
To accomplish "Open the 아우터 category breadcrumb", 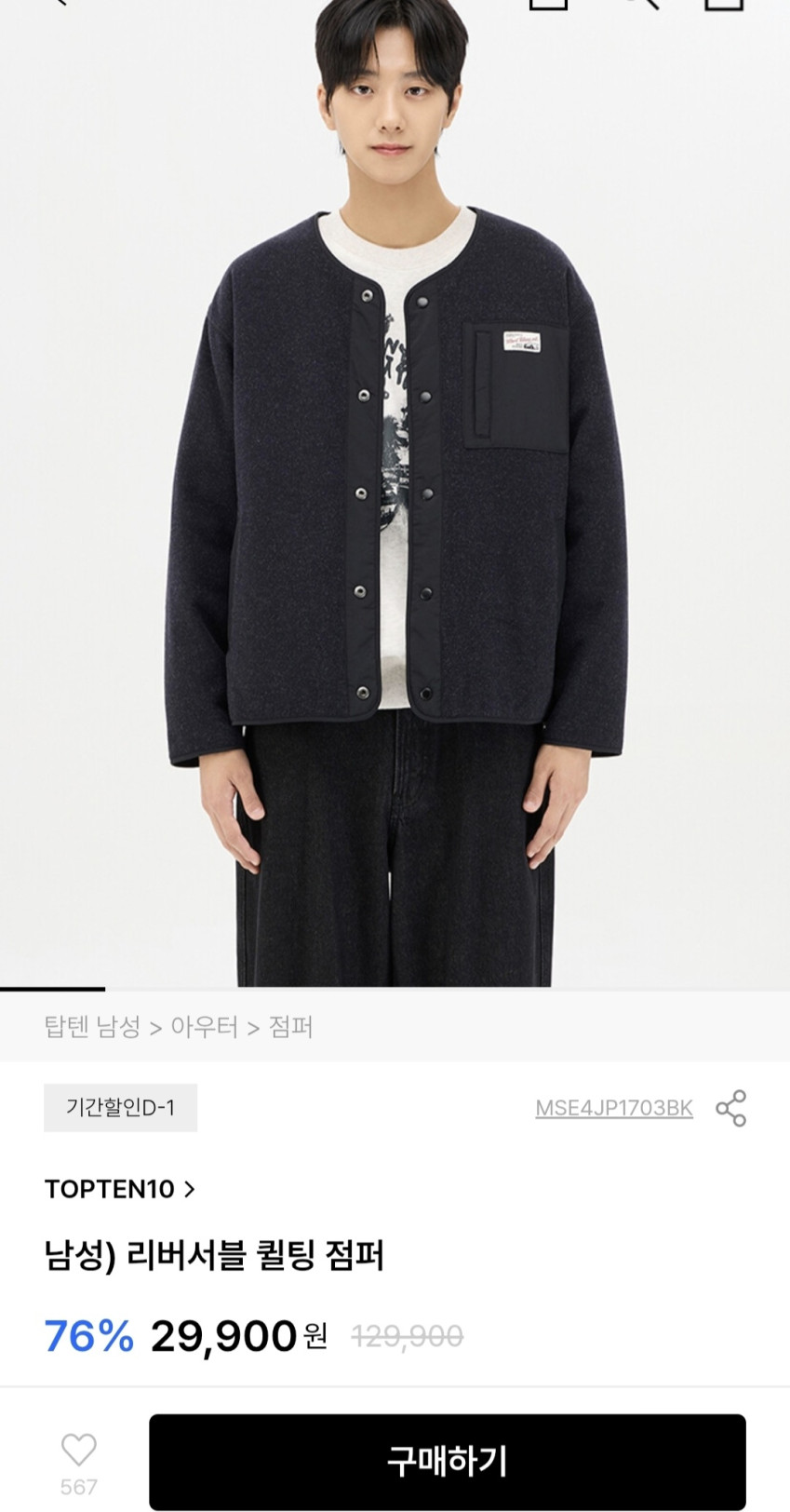I will (204, 1027).
